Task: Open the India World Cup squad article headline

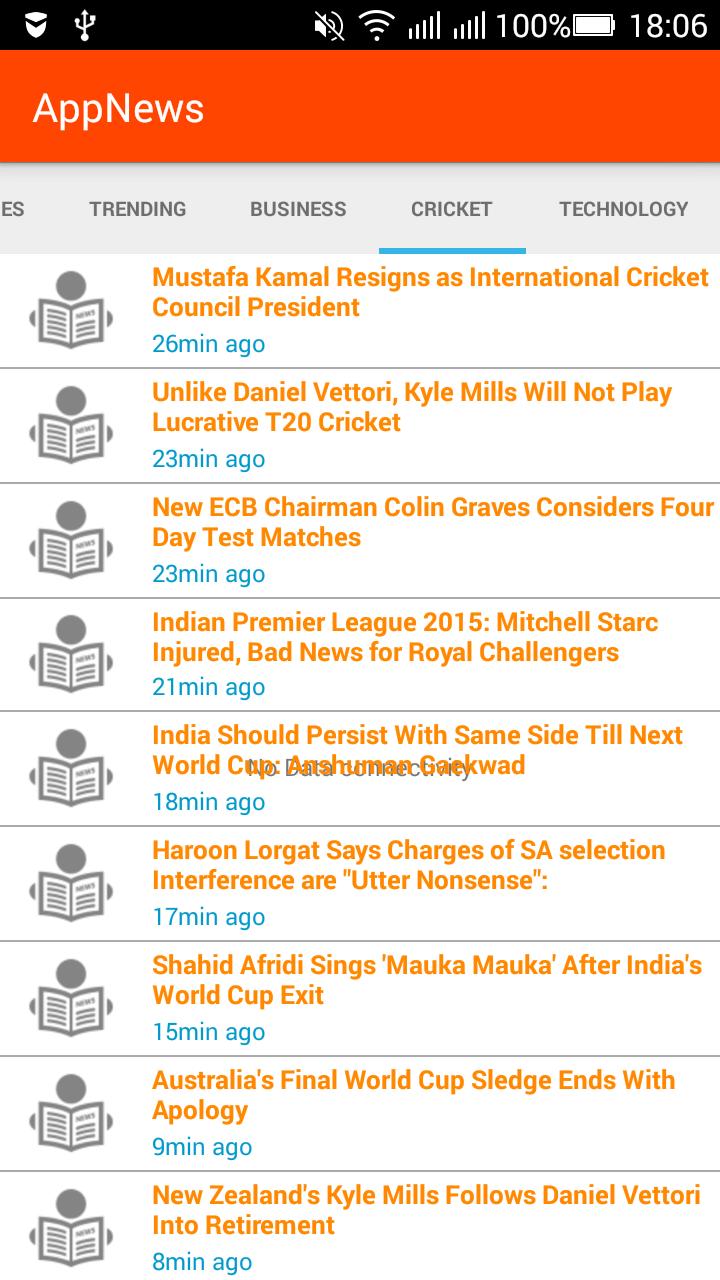Action: tap(428, 750)
